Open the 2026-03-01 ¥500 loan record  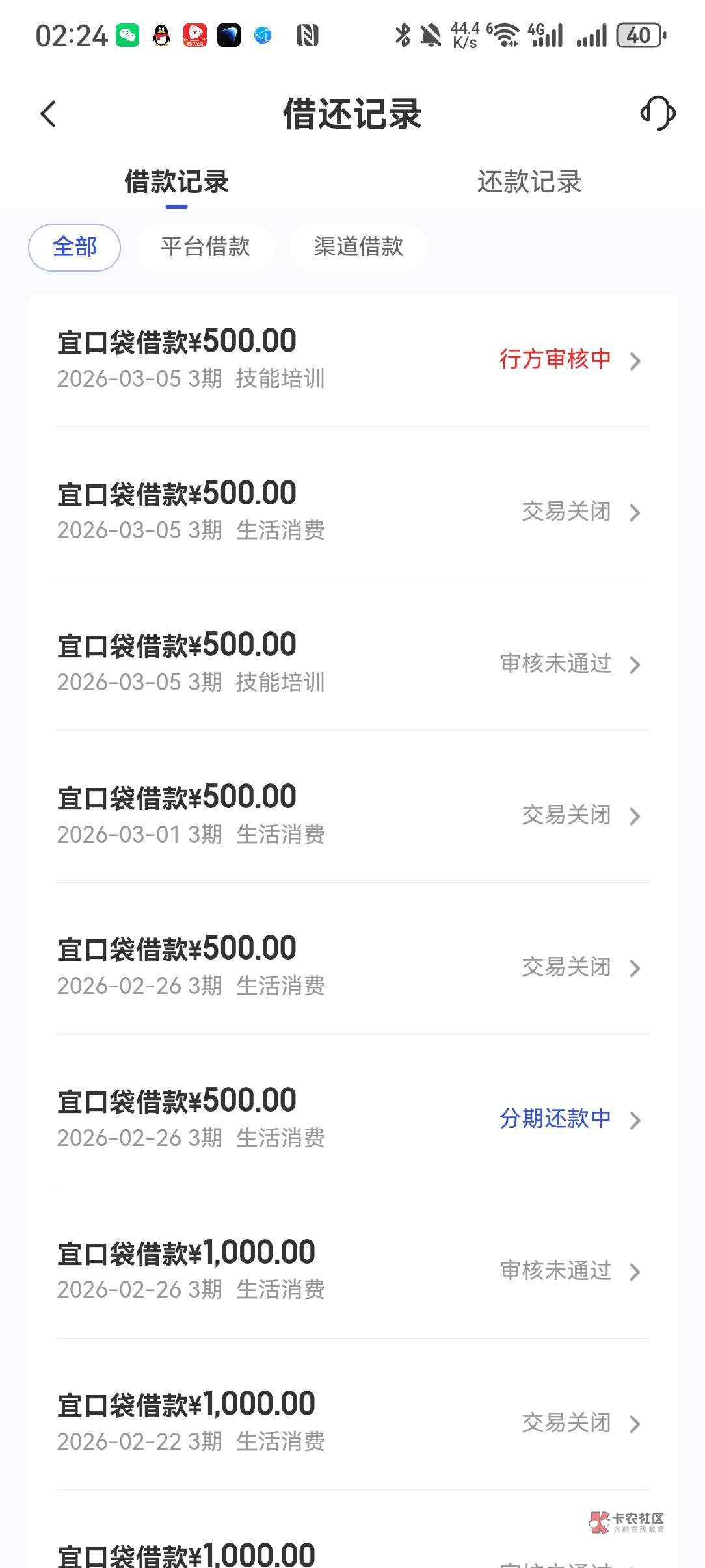tap(352, 815)
